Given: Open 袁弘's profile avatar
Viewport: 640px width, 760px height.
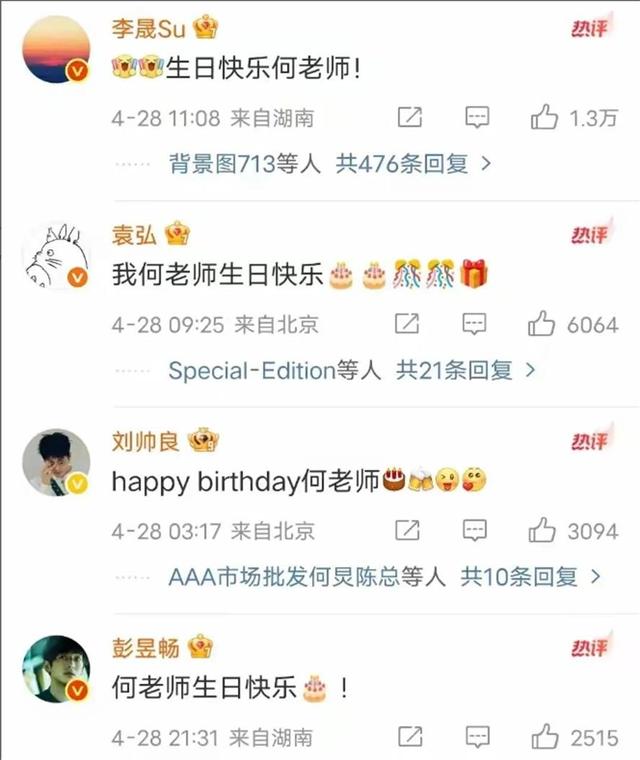Looking at the screenshot, I should pyautogui.click(x=56, y=257).
